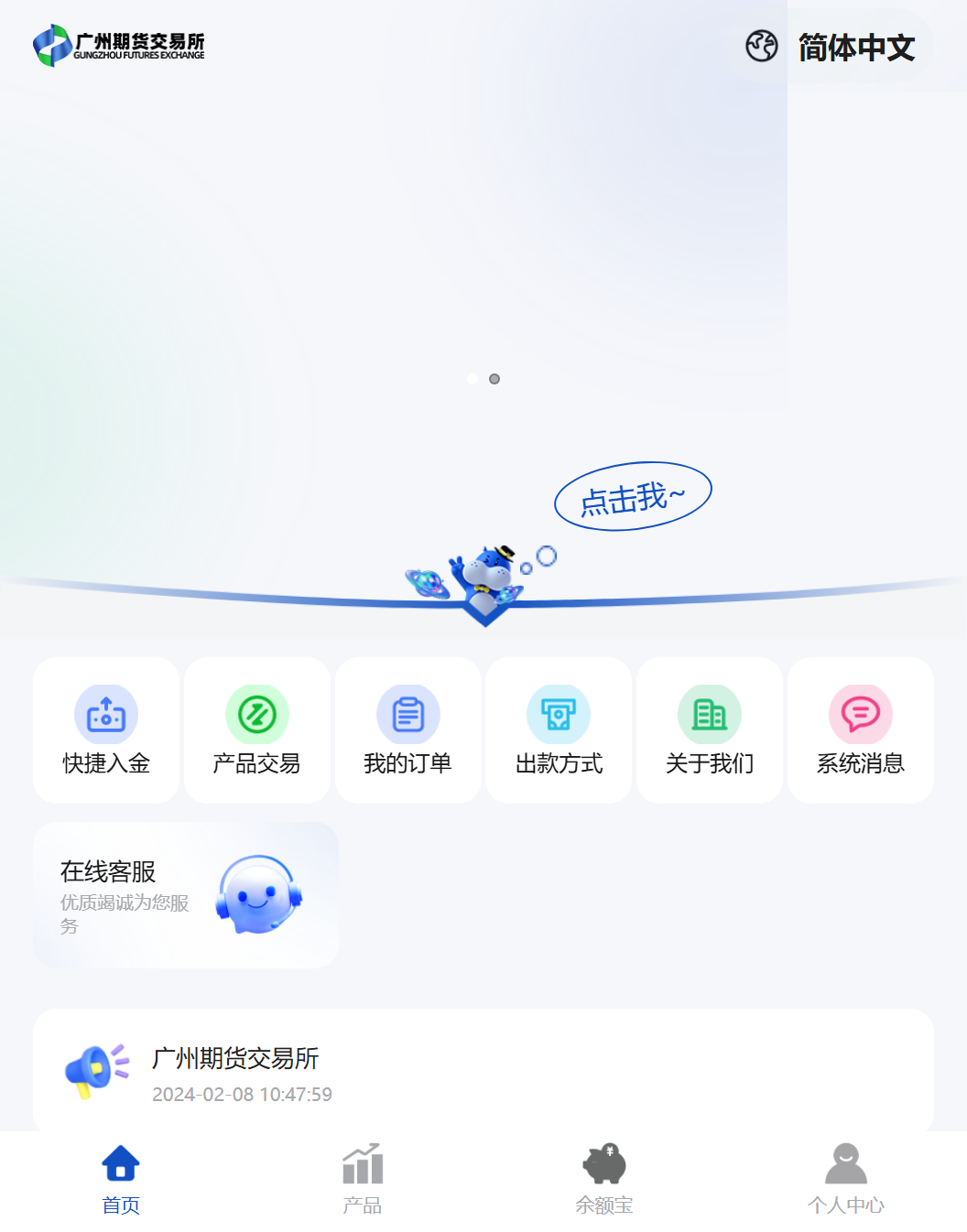Open 出款方式 withdrawal methods

(x=559, y=730)
